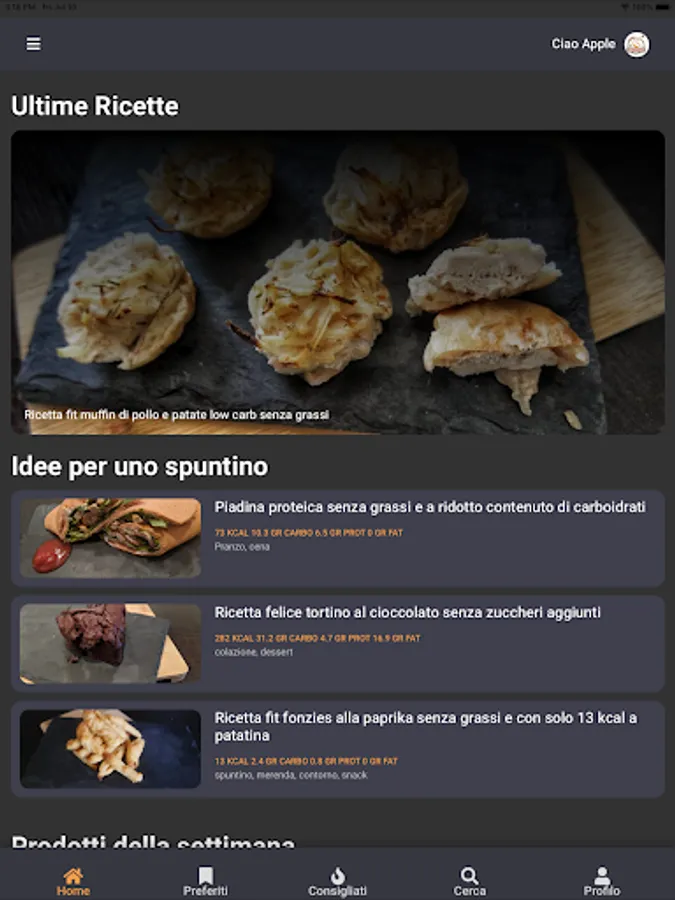Tap the profile avatar next to Ciao Apple
The height and width of the screenshot is (900, 675).
[636, 44]
